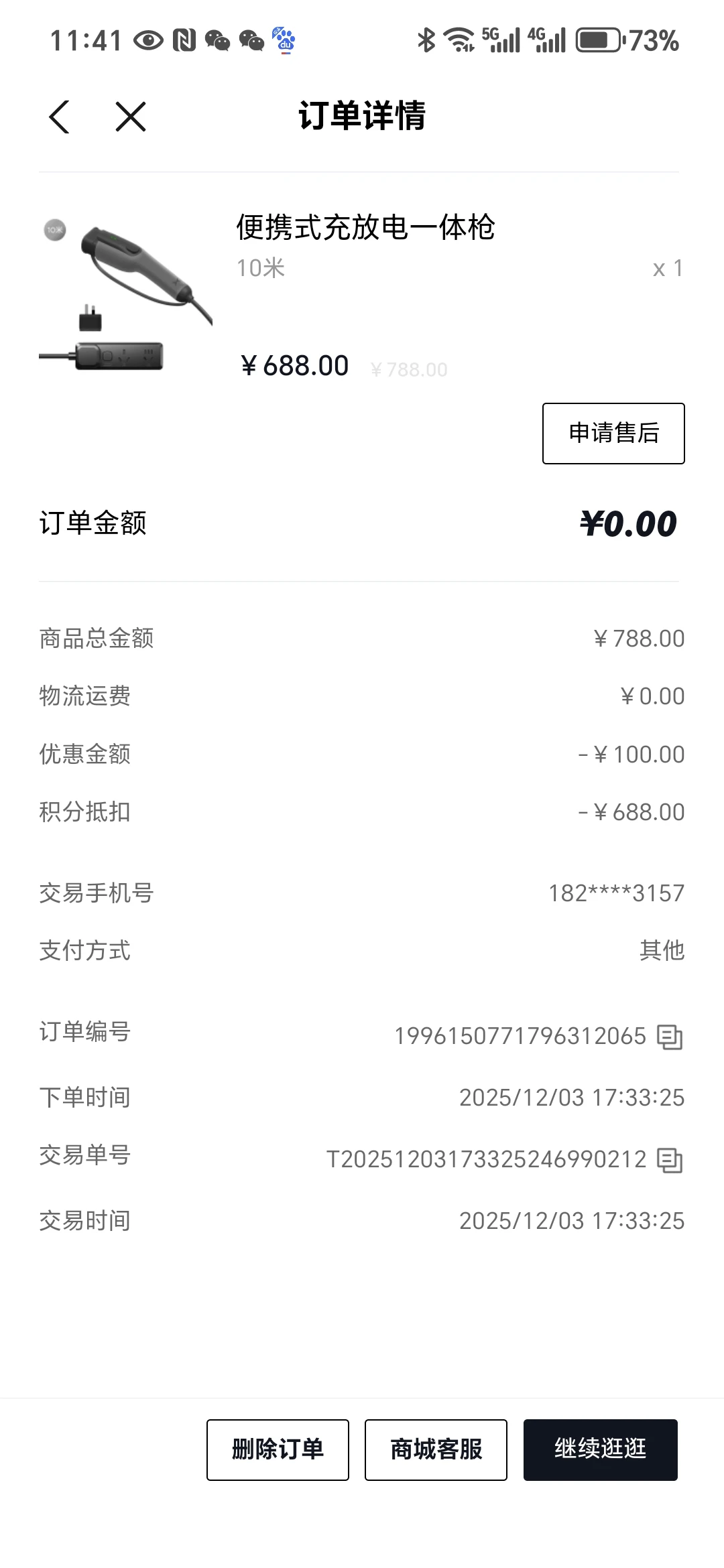Screen dimensions: 724x1568
Task: Delete this order via 删除订单
Action: click(278, 1449)
